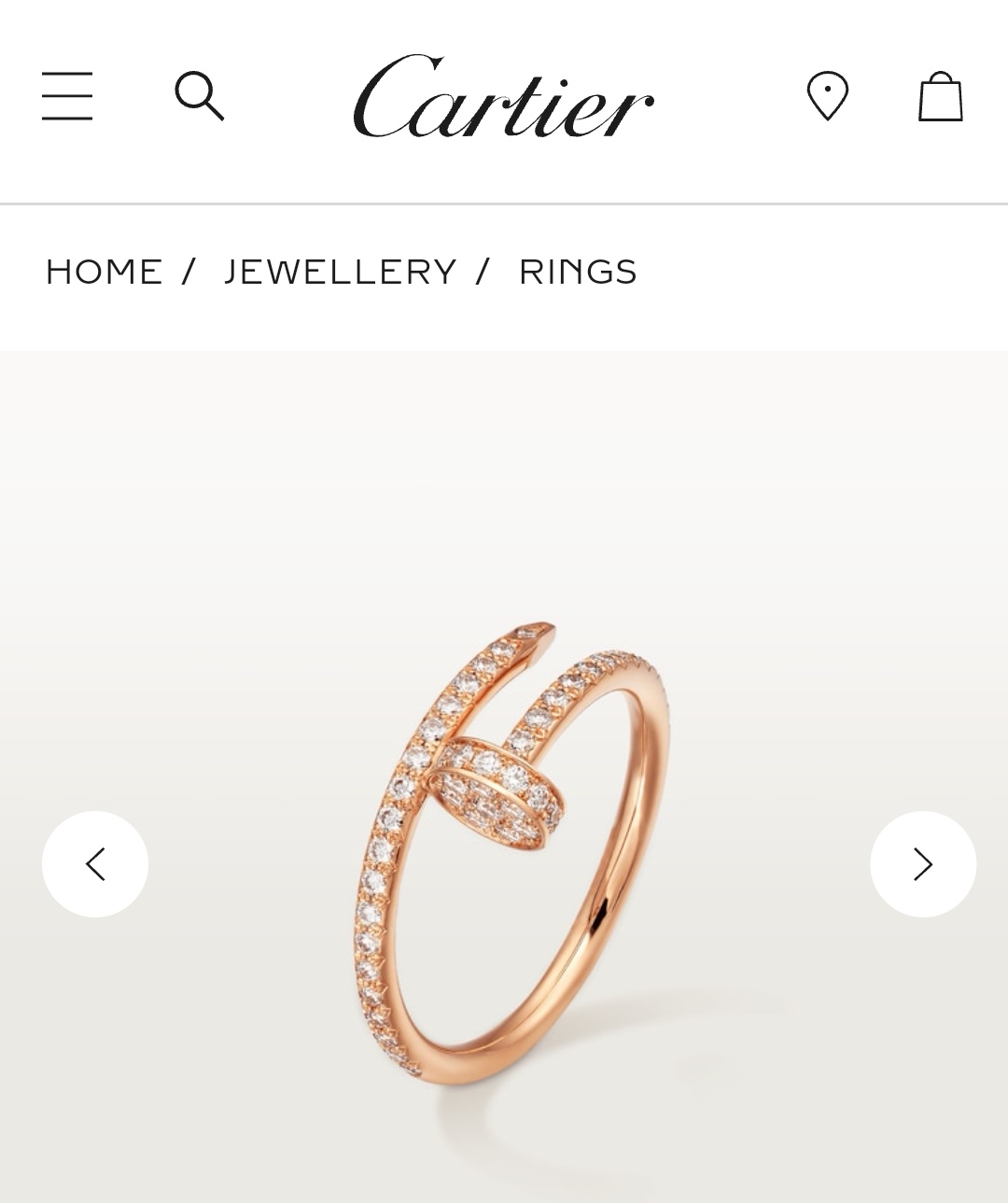Open the JEWELLERY breadcrumb link
Viewport: 1008px width, 1203px height.
341,272
